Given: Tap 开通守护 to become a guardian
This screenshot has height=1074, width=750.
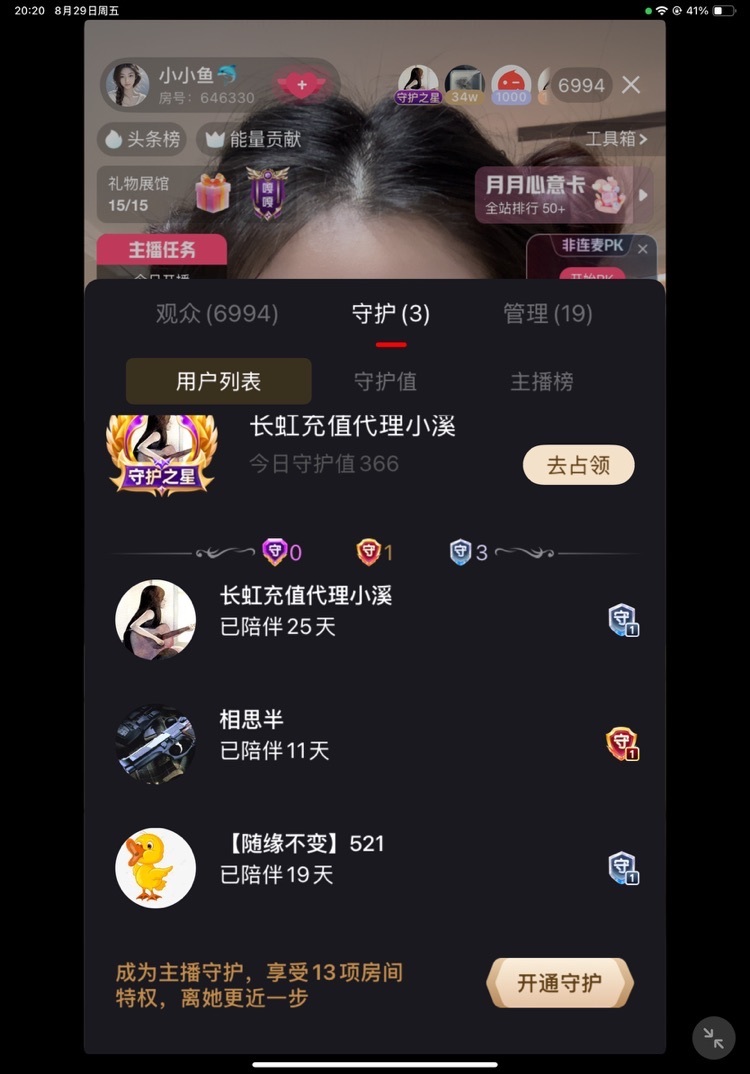Looking at the screenshot, I should point(559,982).
